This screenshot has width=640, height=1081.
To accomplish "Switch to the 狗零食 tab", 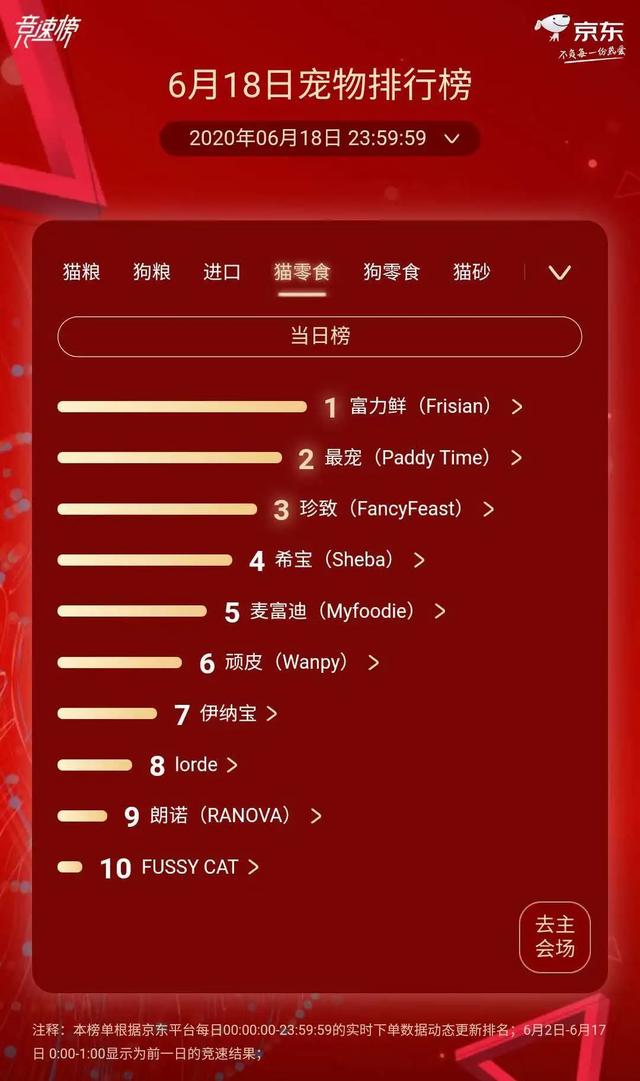I will pyautogui.click(x=391, y=272).
